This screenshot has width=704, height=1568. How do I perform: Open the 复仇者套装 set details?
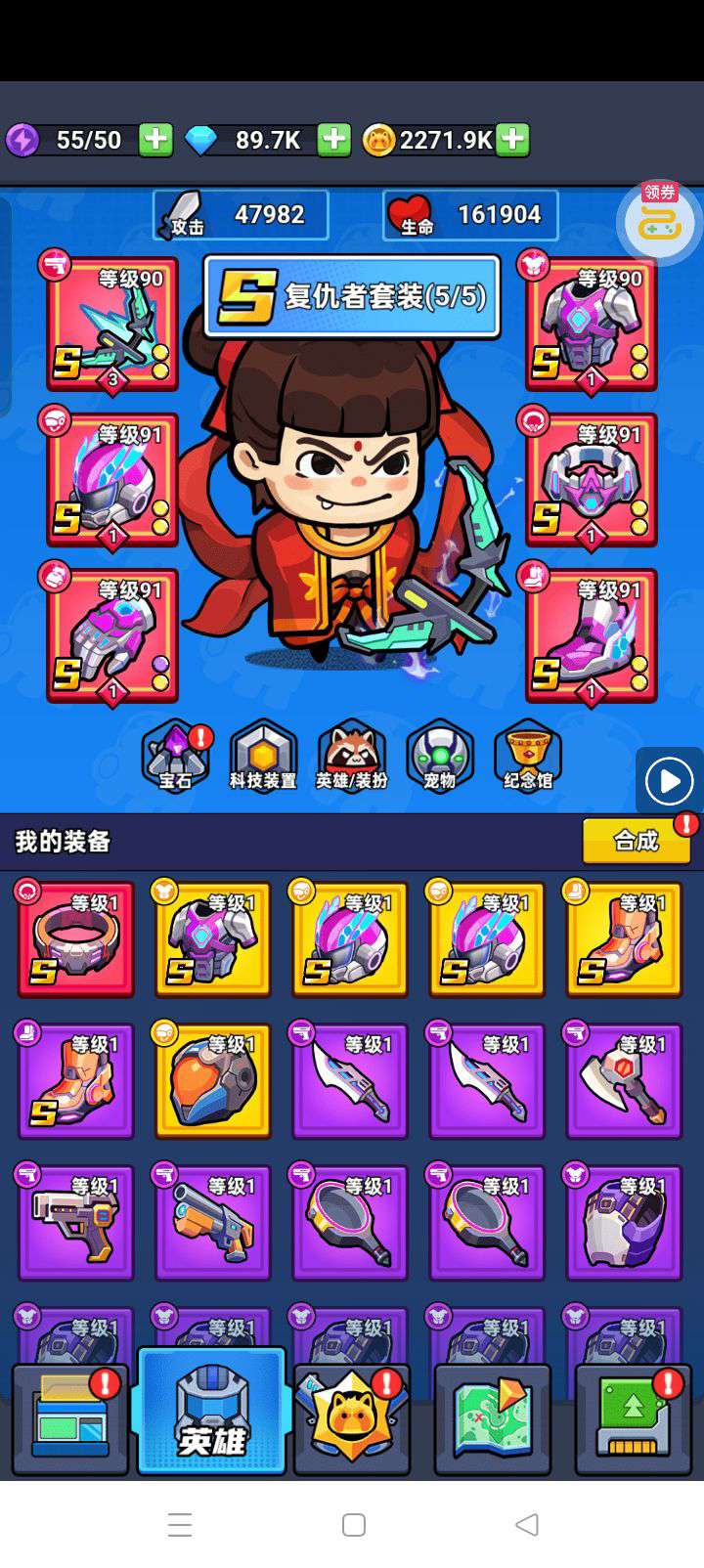352,295
